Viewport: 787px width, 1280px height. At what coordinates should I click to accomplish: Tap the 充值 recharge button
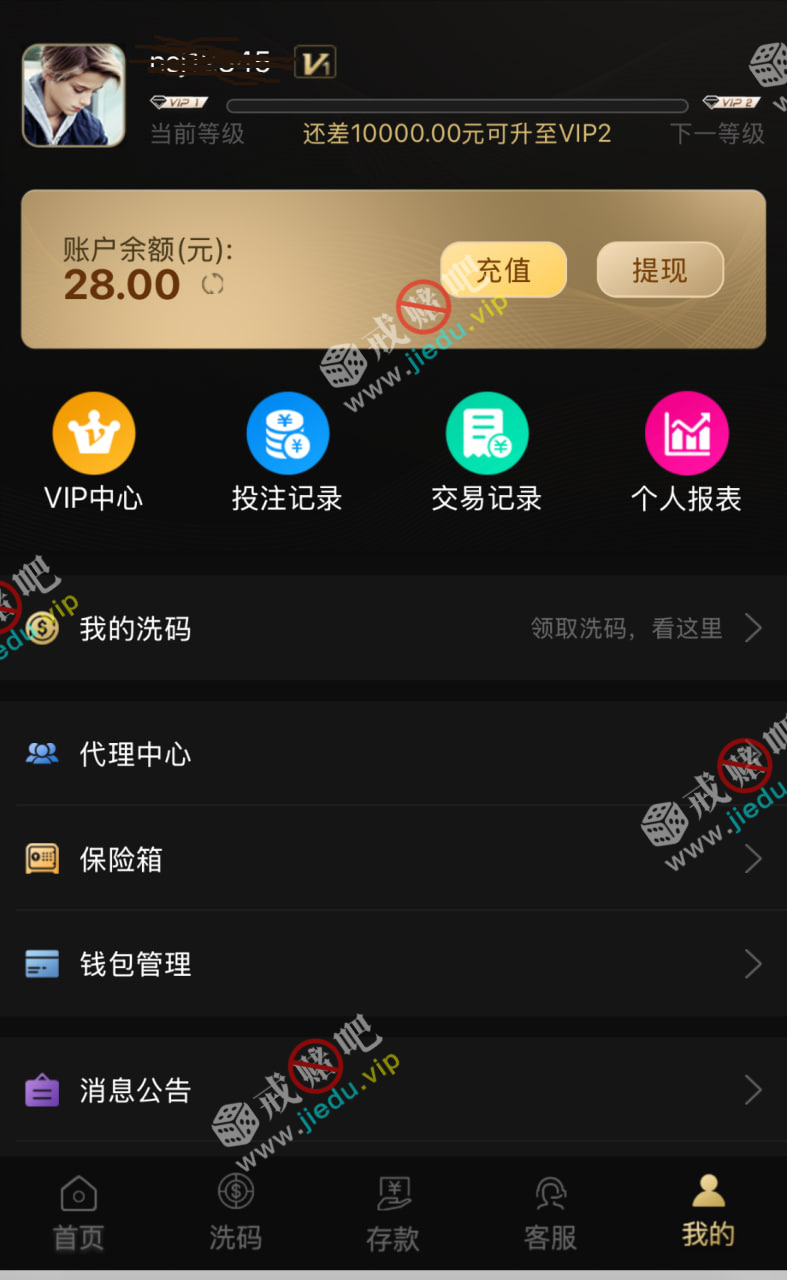[x=503, y=270]
